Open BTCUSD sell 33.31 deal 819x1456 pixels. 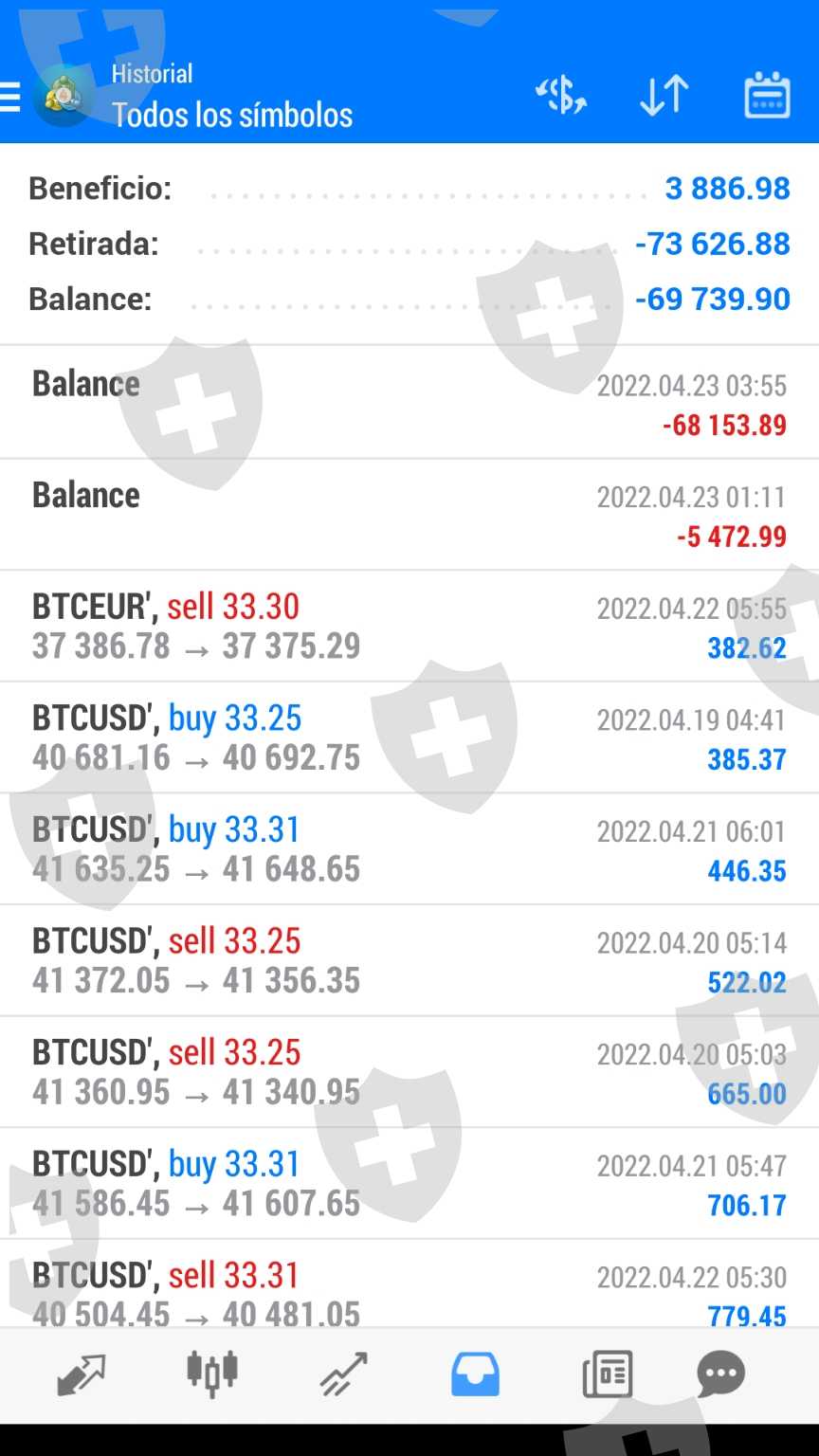tap(409, 1289)
